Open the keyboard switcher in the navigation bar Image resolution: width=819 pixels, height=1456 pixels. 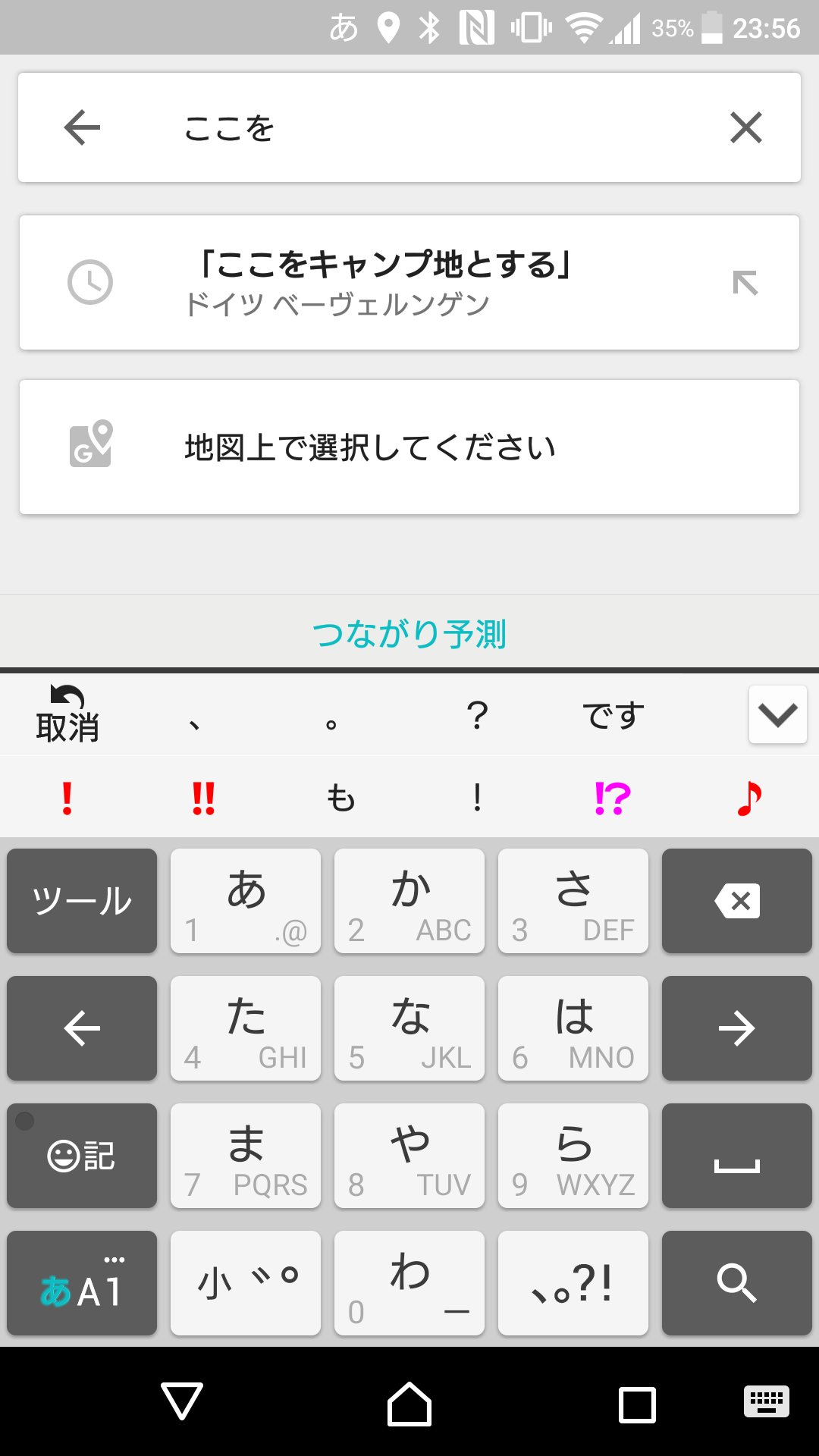(767, 1401)
